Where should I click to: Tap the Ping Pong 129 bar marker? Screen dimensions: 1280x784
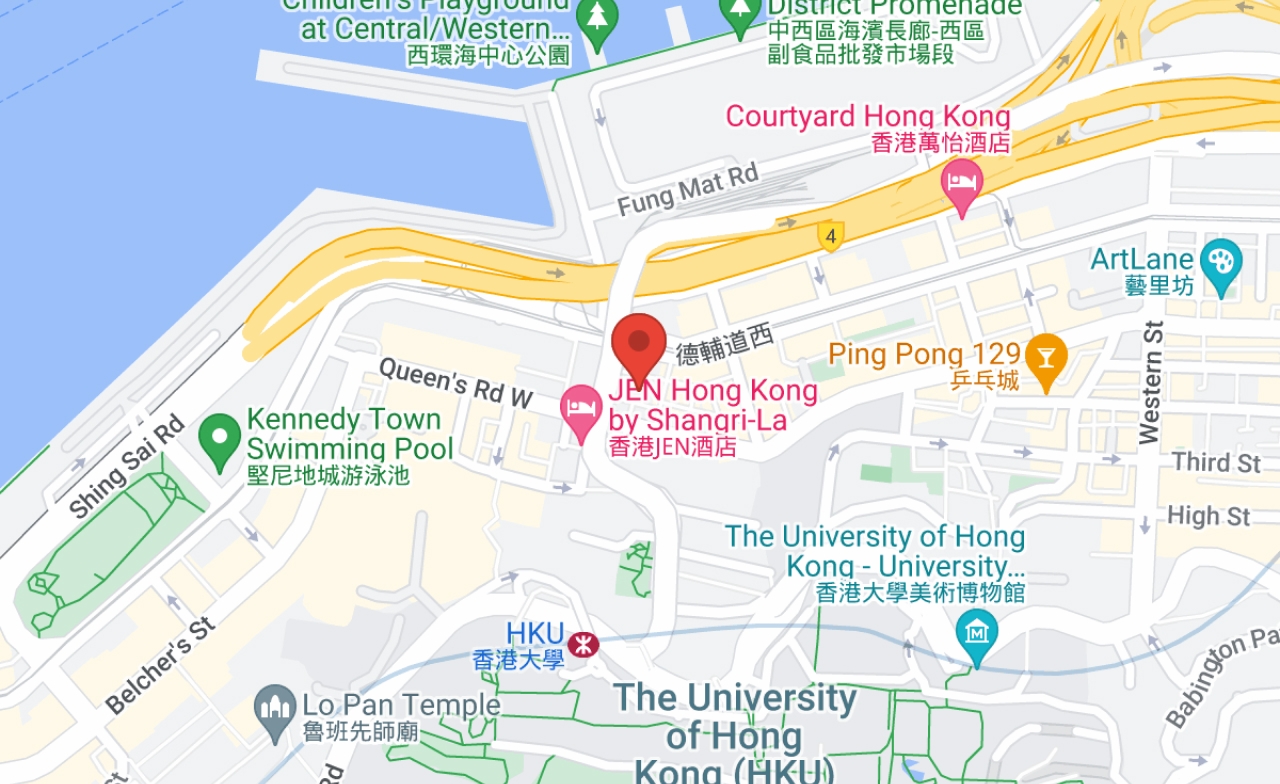click(x=1046, y=359)
